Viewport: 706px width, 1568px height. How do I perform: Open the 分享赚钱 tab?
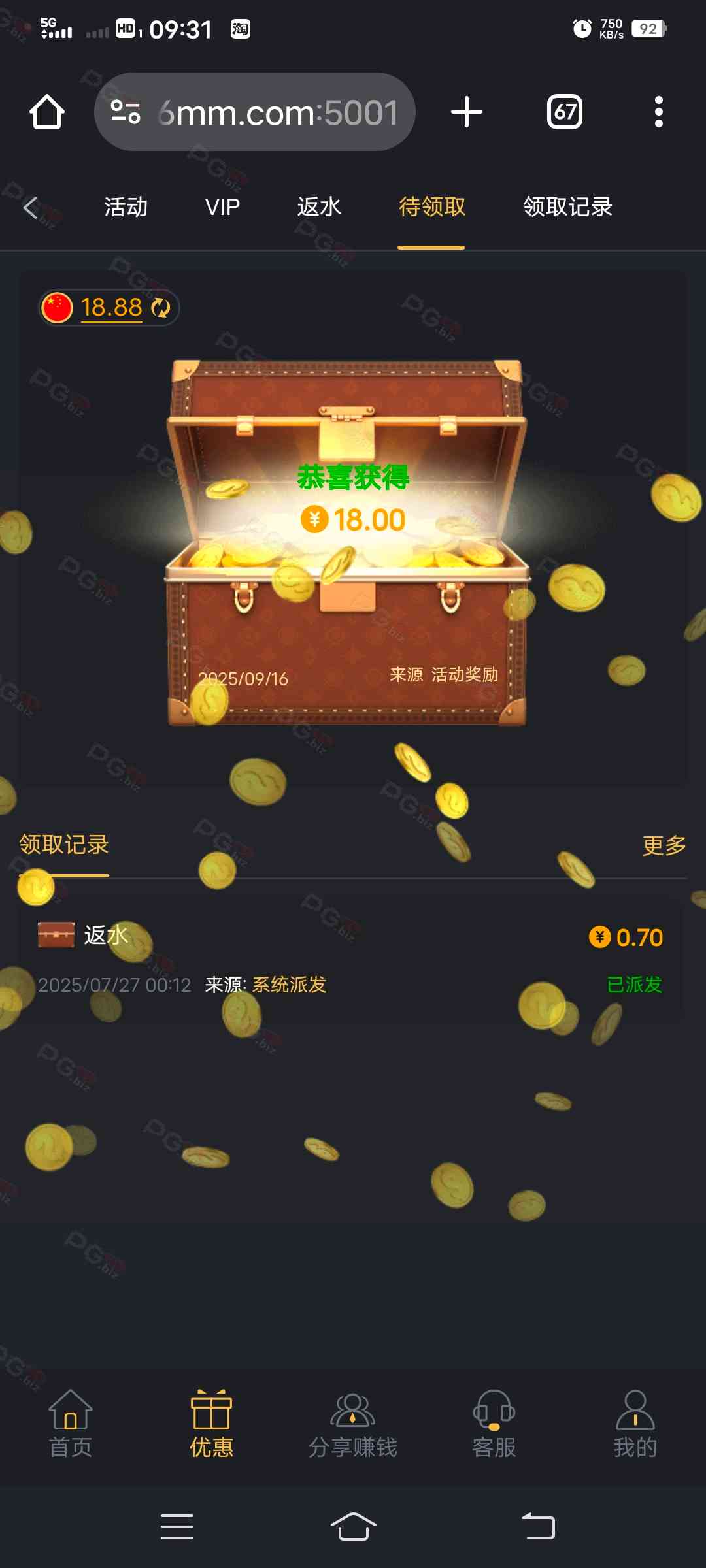[353, 1424]
